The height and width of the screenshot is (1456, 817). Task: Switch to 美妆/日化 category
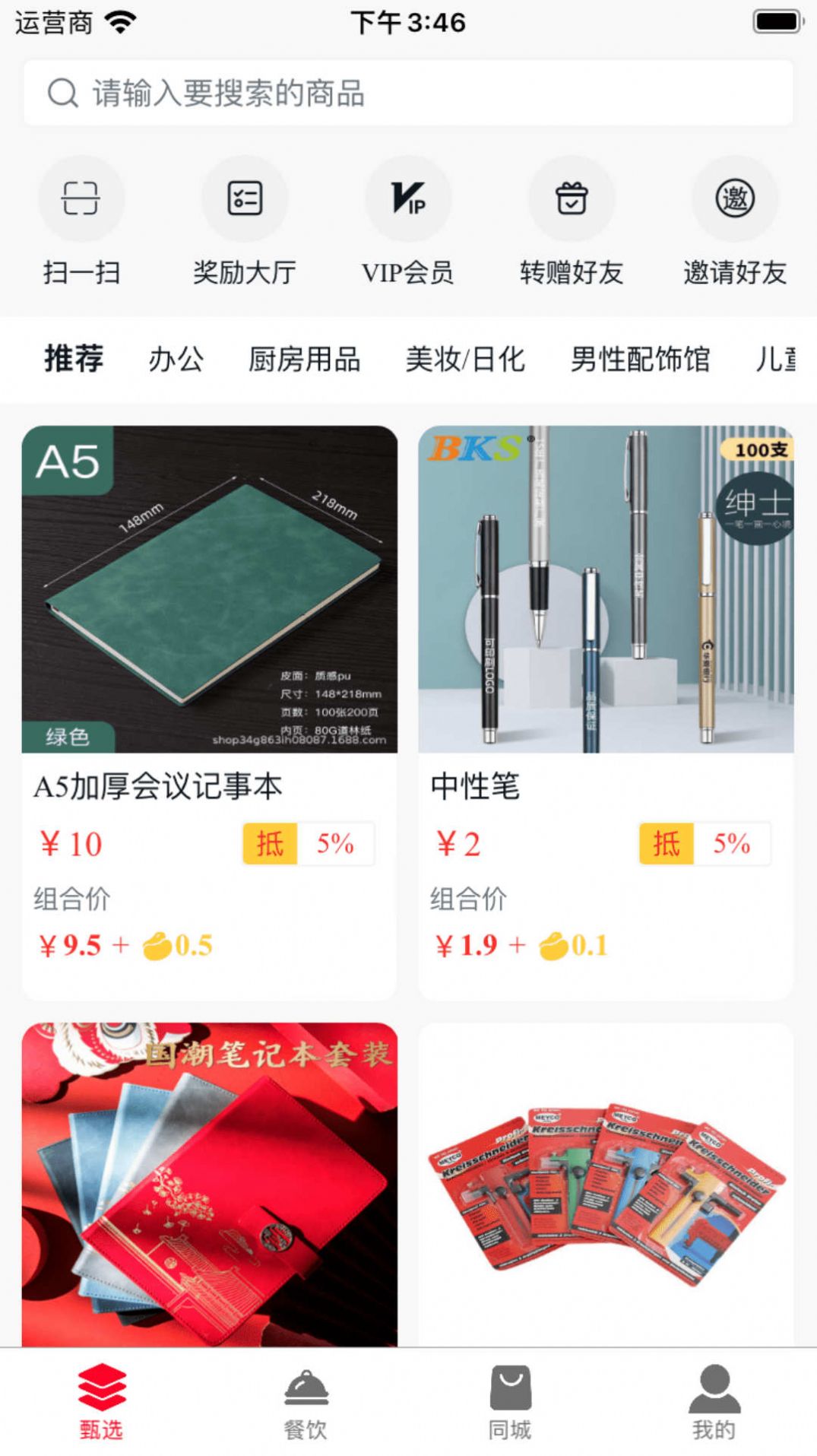[x=465, y=359]
